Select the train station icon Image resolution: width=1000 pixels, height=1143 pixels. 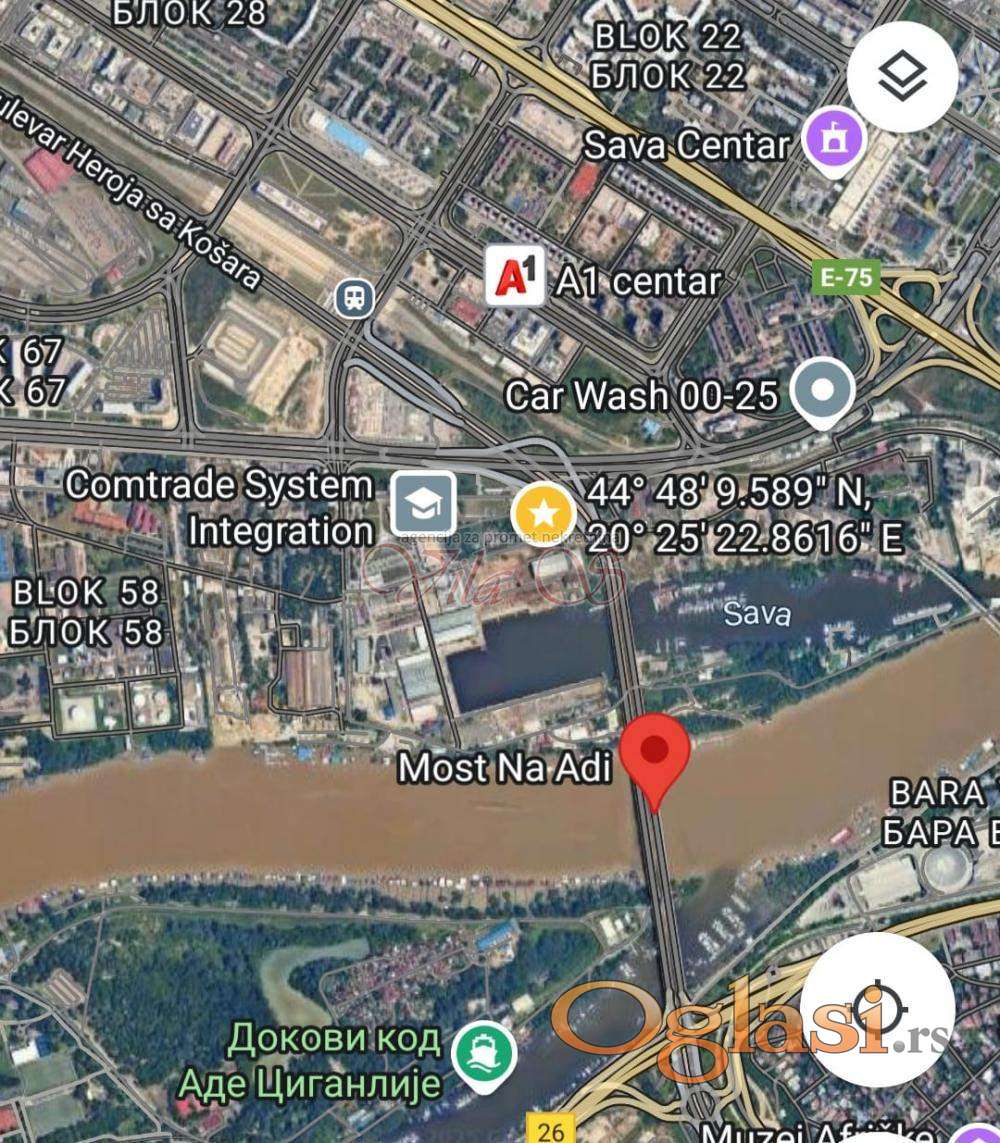[355, 297]
